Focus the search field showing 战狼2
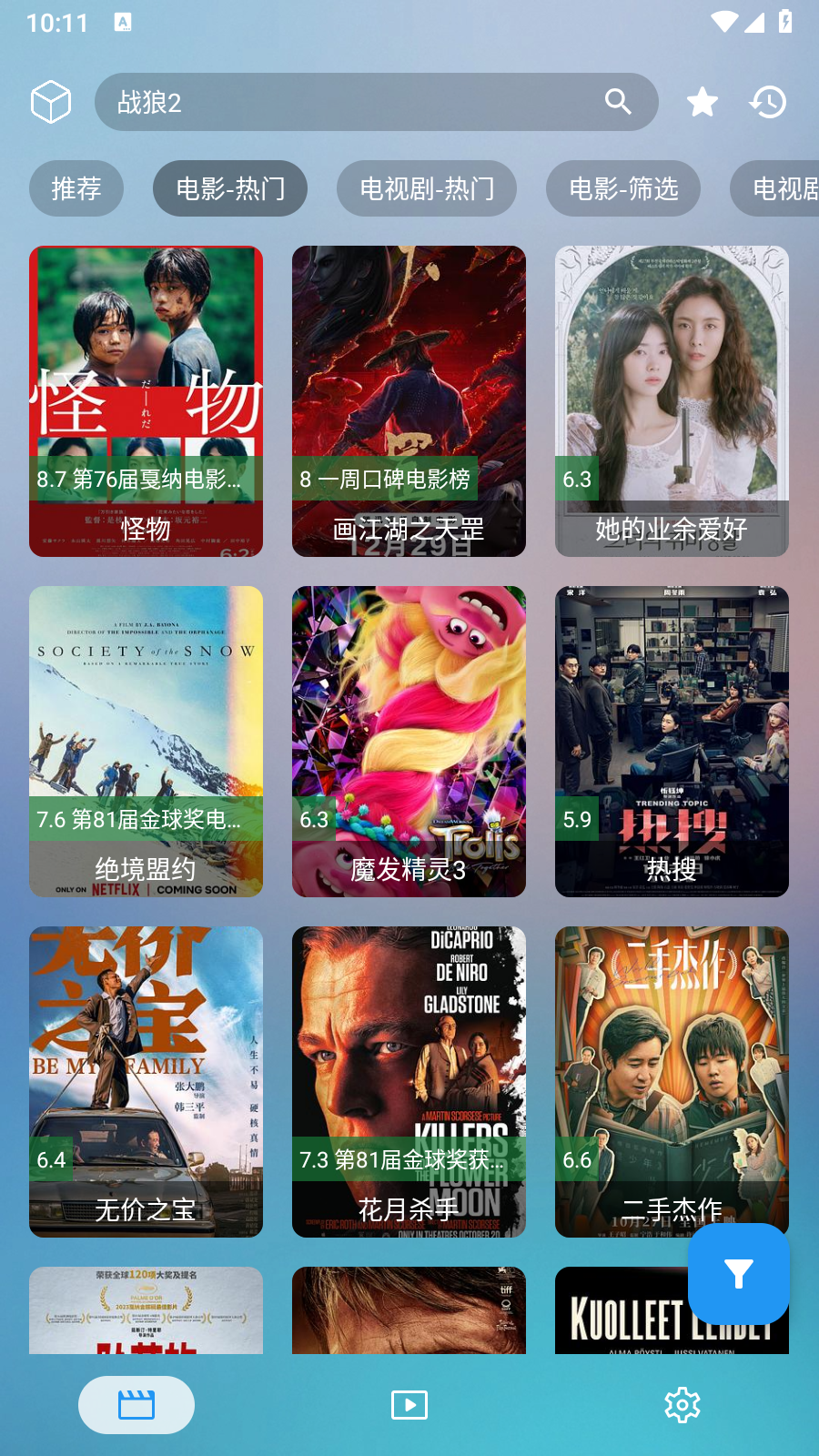The height and width of the screenshot is (1456, 819). 346,102
